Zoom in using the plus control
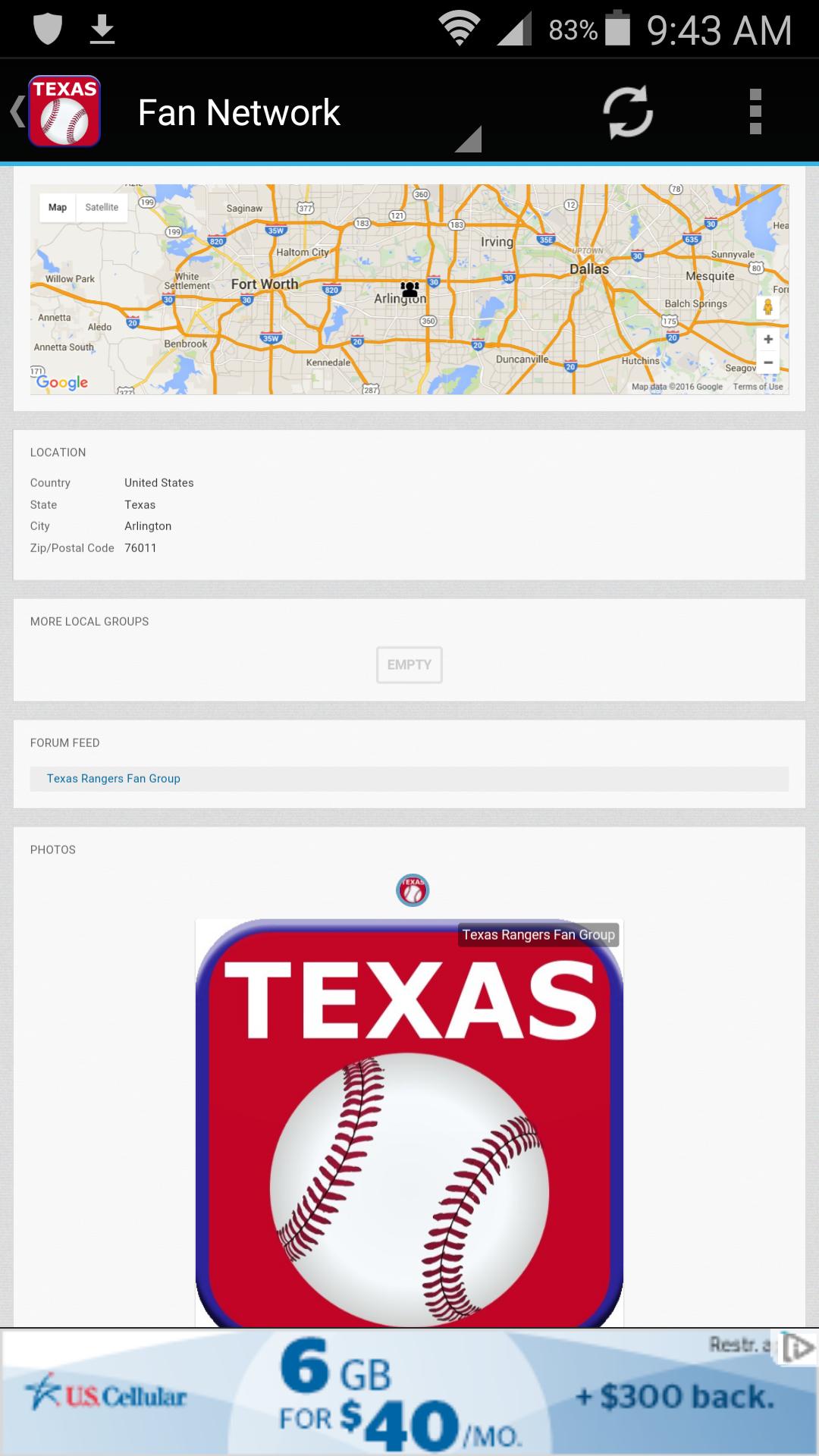819x1456 pixels. click(x=767, y=340)
